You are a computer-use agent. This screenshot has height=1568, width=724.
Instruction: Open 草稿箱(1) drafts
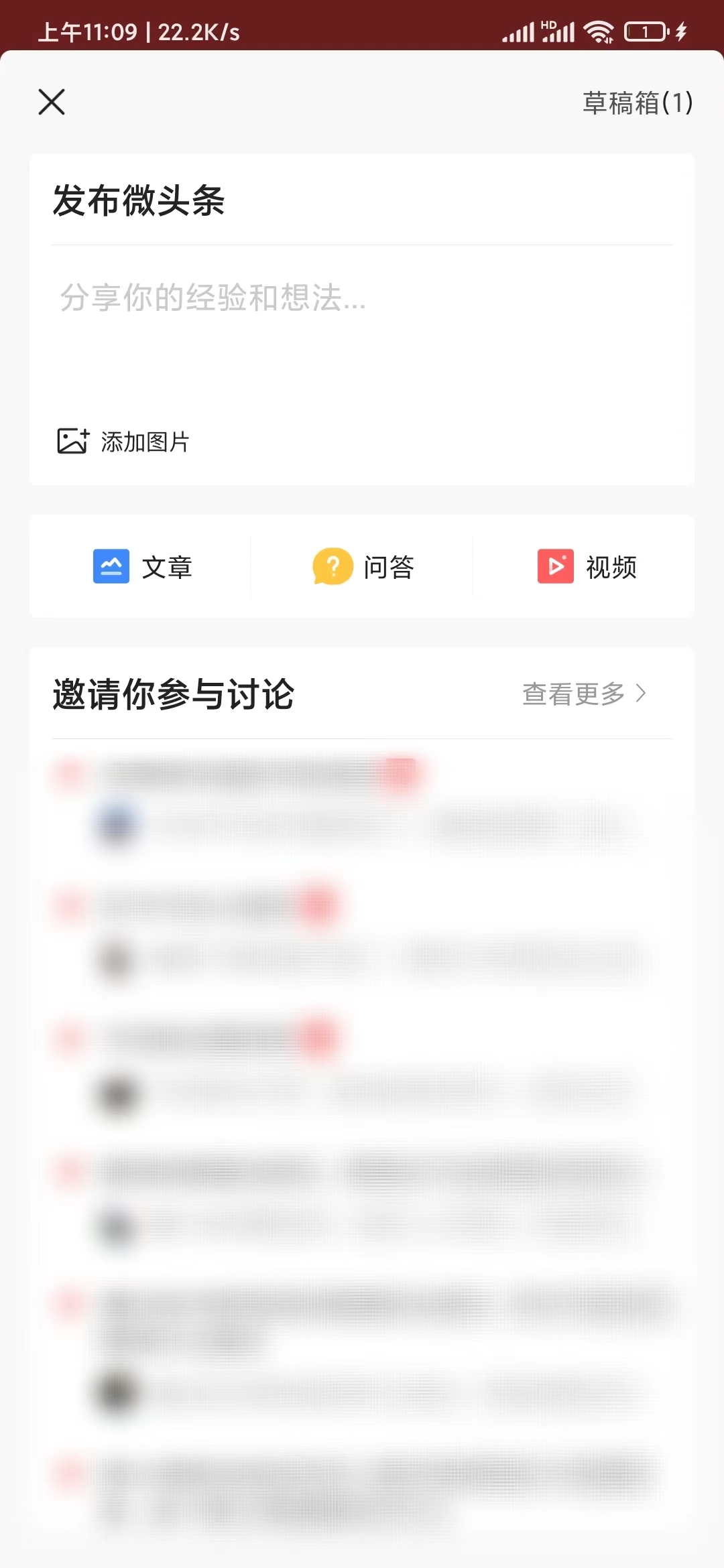pos(637,104)
